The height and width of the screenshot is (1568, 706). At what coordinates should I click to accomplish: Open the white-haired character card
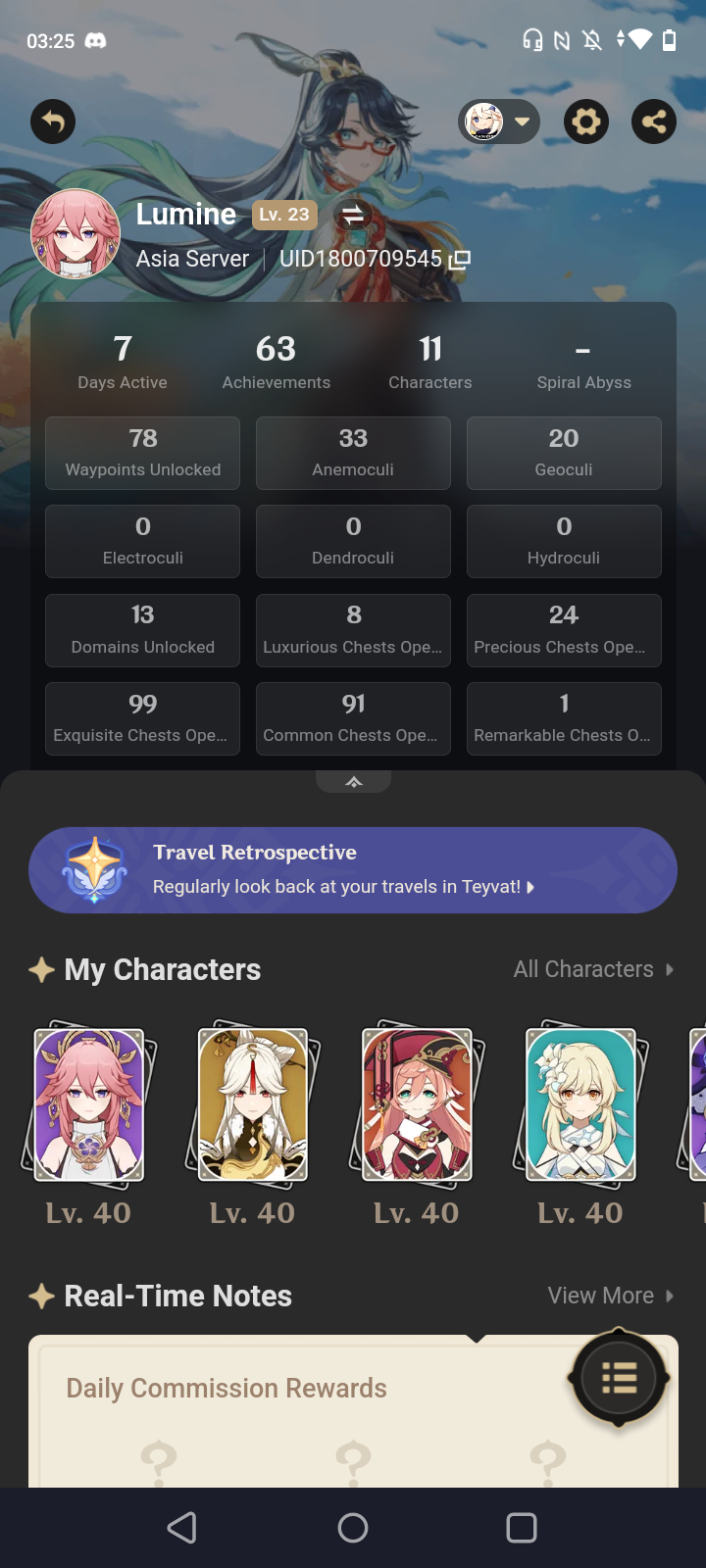(x=253, y=1103)
